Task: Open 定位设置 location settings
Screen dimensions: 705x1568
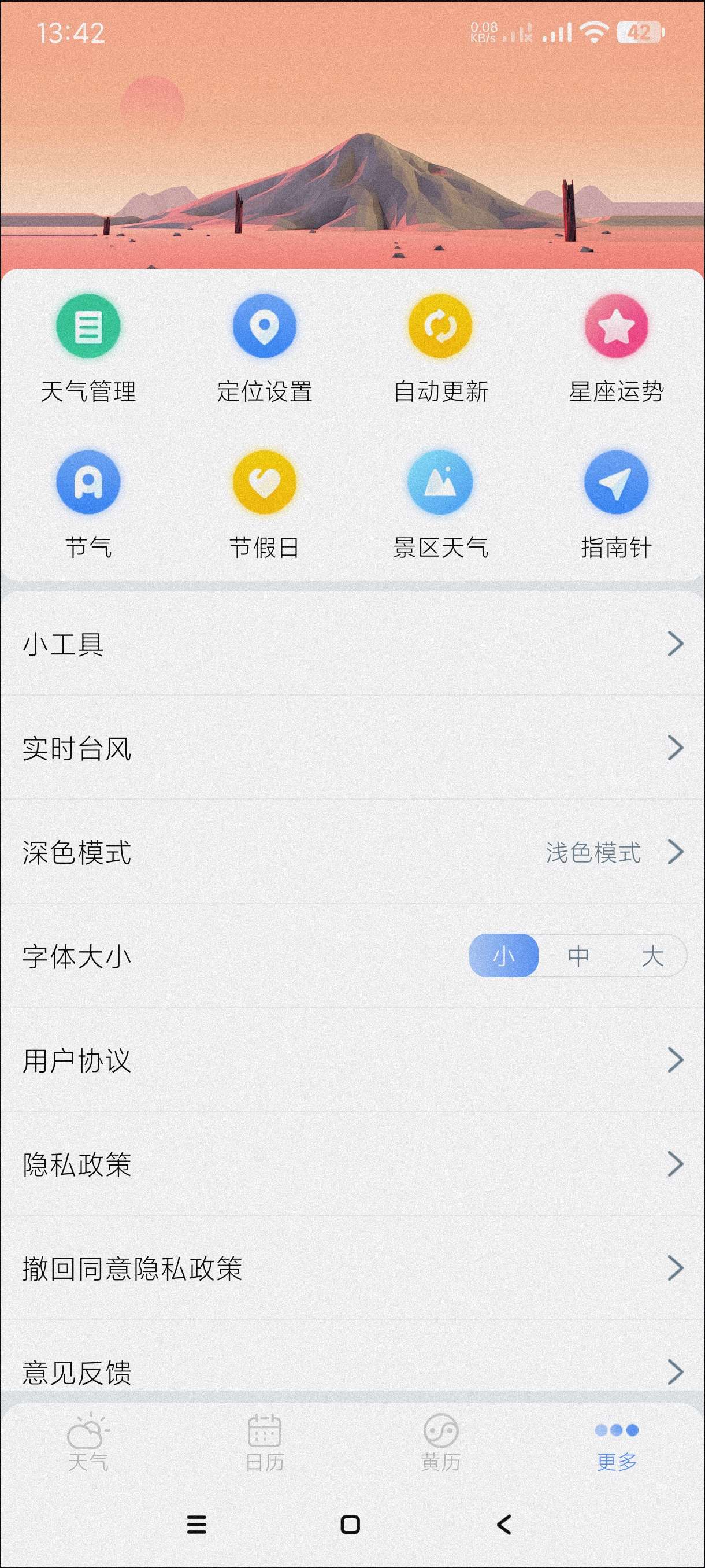Action: tap(265, 347)
